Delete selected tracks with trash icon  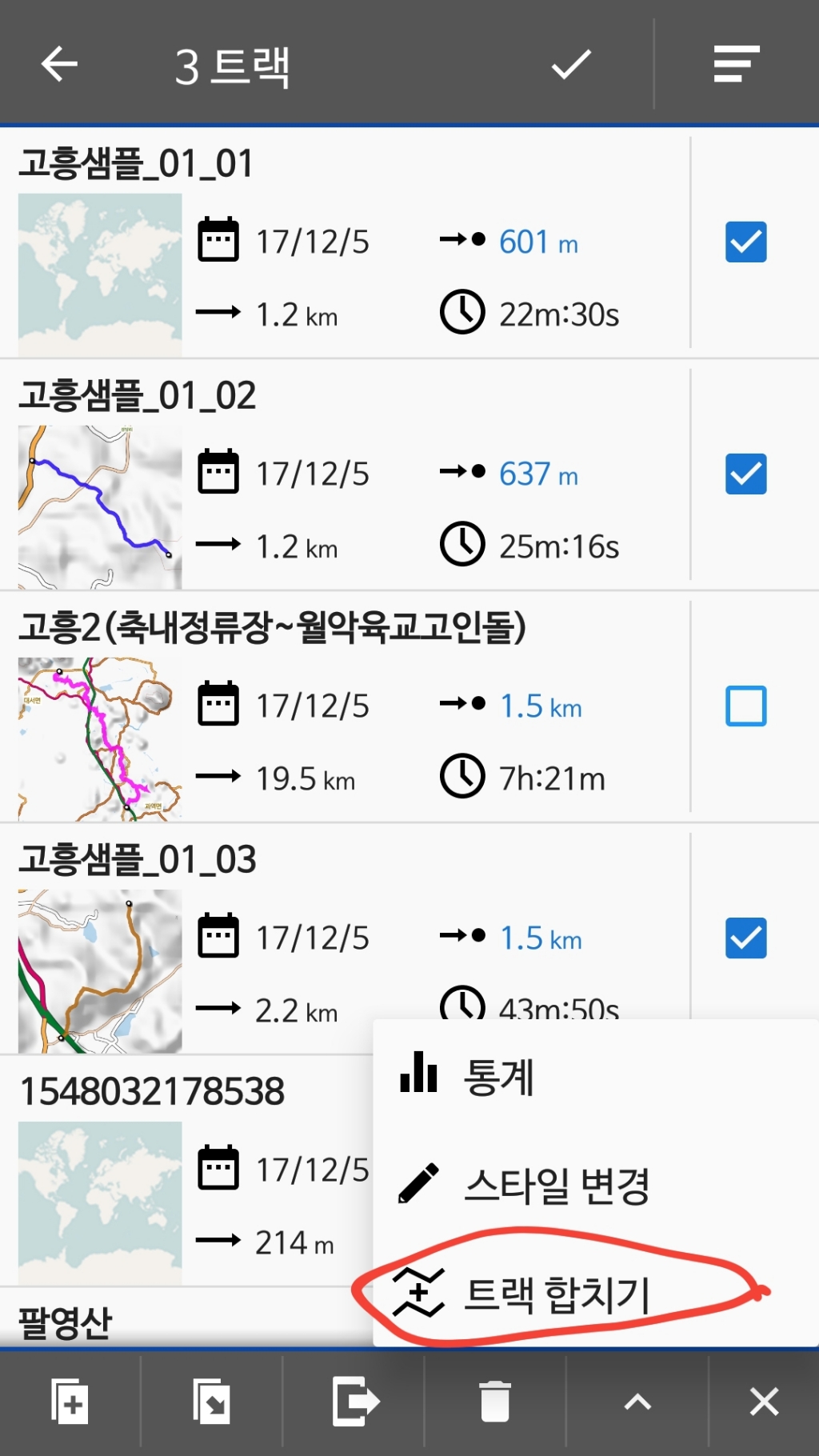click(x=495, y=1402)
